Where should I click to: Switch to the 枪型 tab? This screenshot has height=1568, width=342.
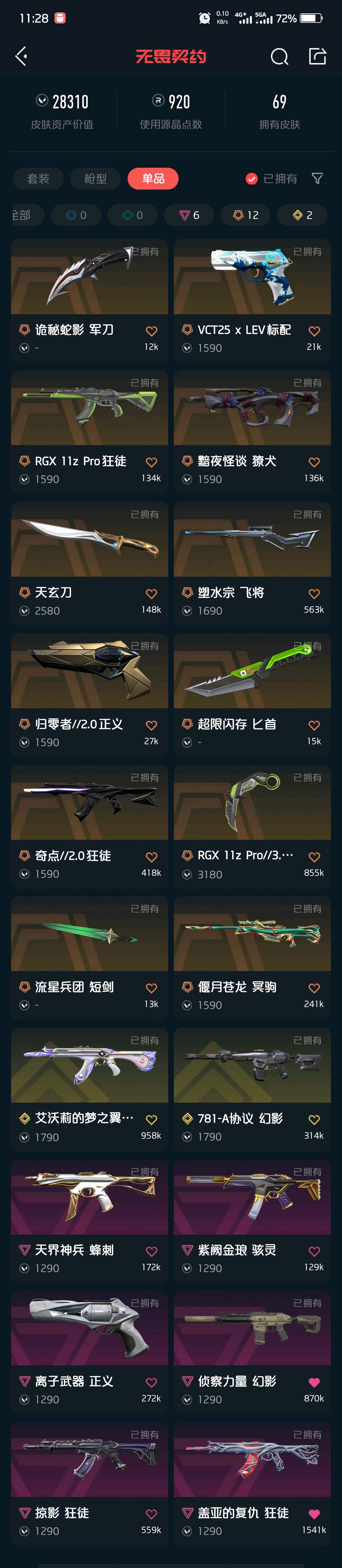click(96, 178)
